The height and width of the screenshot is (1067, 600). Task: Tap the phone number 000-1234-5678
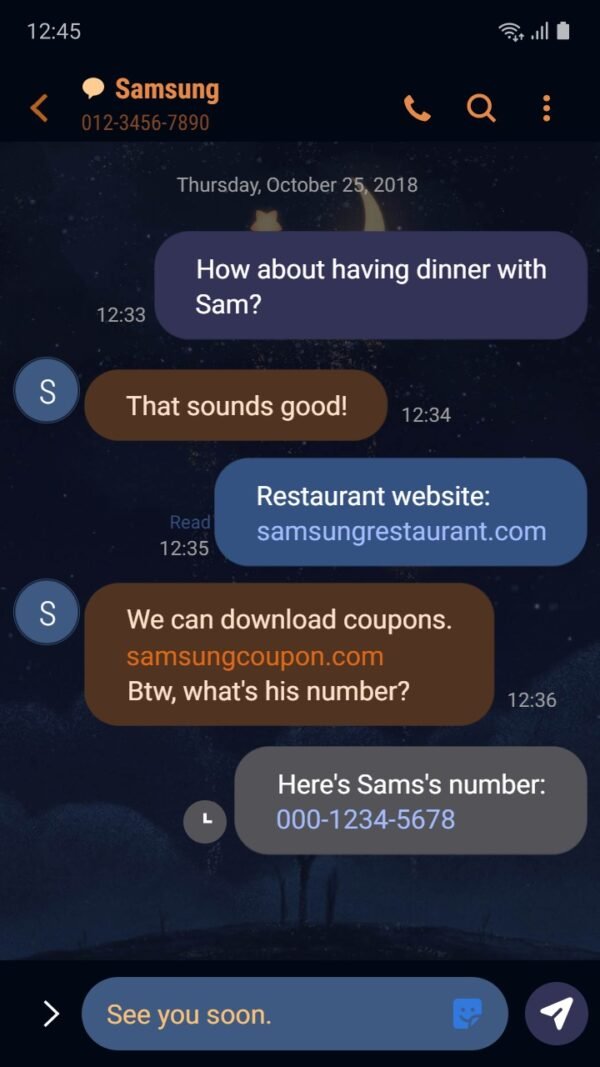click(x=365, y=819)
